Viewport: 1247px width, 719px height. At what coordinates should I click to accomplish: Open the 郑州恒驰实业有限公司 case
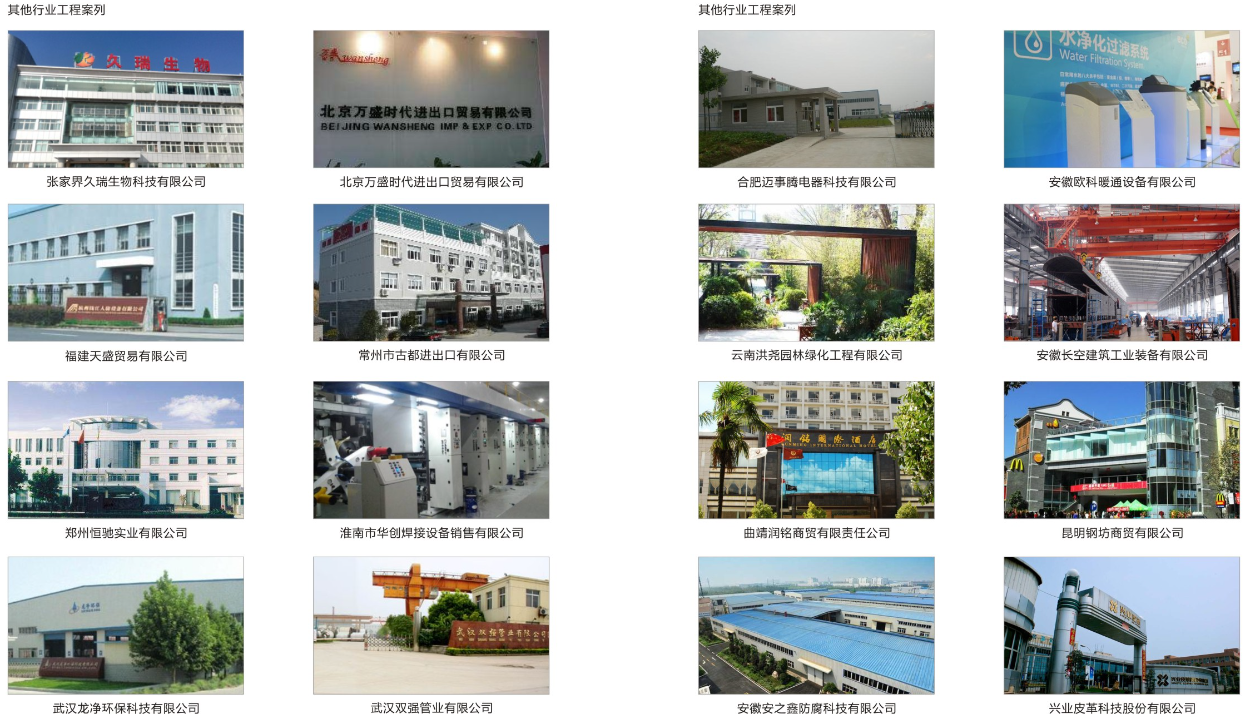click(126, 449)
